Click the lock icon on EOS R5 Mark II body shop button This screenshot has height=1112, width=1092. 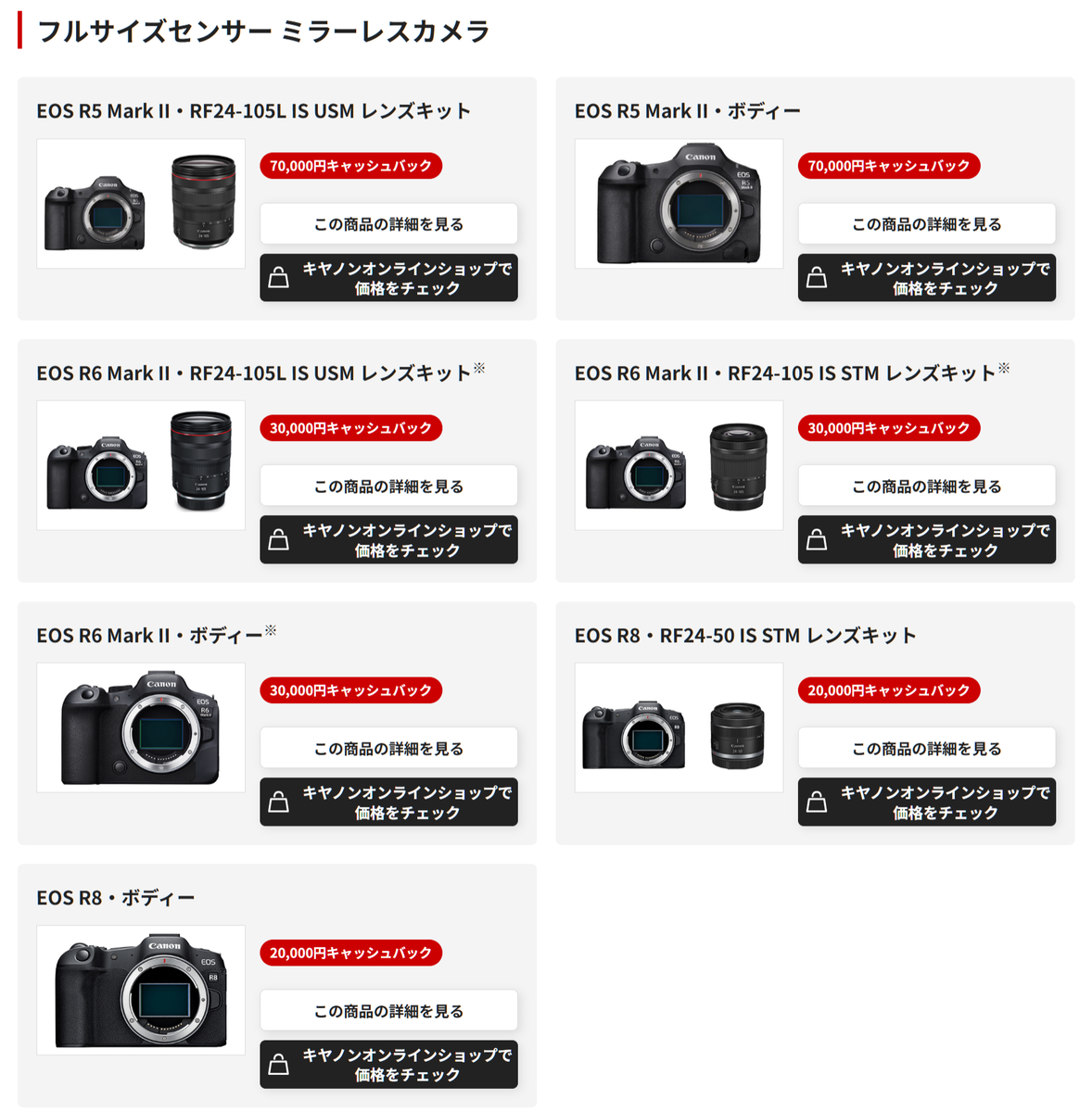[817, 278]
